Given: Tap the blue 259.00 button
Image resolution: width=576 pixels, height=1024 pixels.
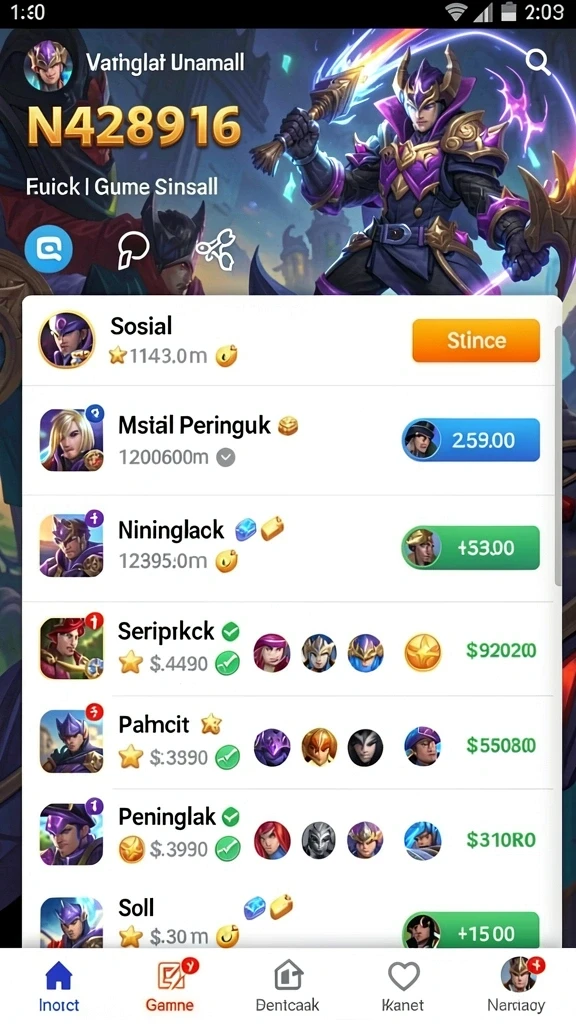Looking at the screenshot, I should 470,440.
